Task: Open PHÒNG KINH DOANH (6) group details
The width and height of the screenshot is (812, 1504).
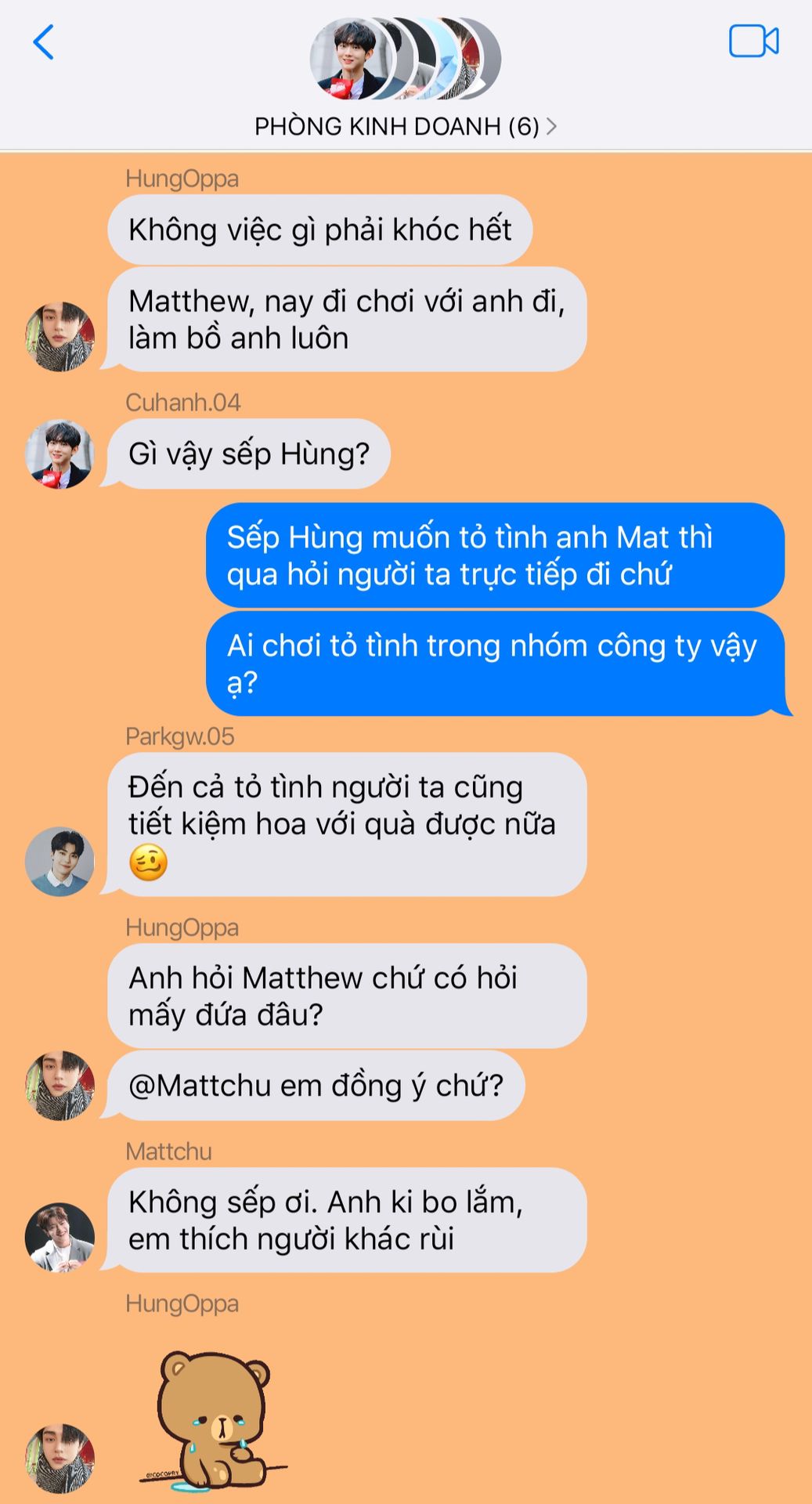Action: (405, 126)
